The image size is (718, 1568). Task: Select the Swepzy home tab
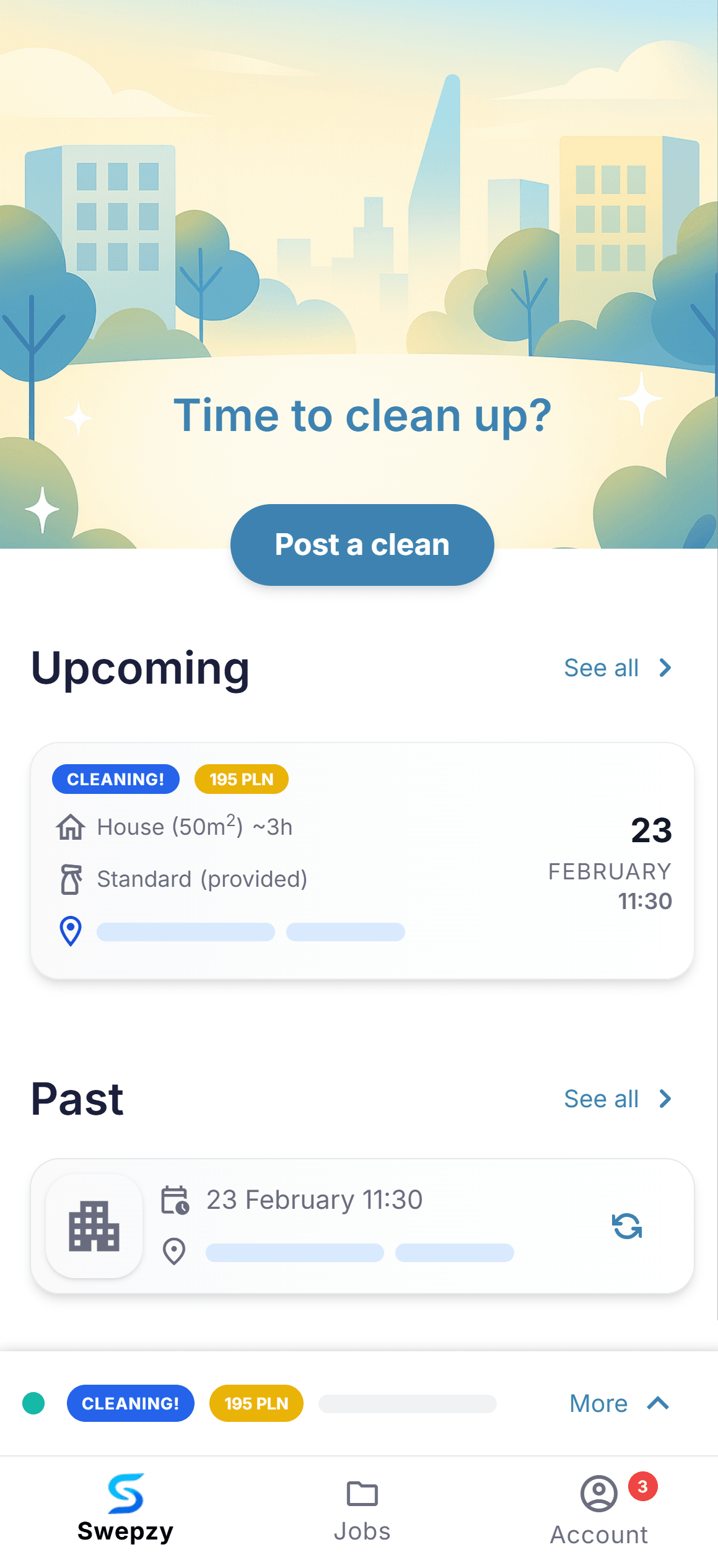pyautogui.click(x=126, y=1510)
